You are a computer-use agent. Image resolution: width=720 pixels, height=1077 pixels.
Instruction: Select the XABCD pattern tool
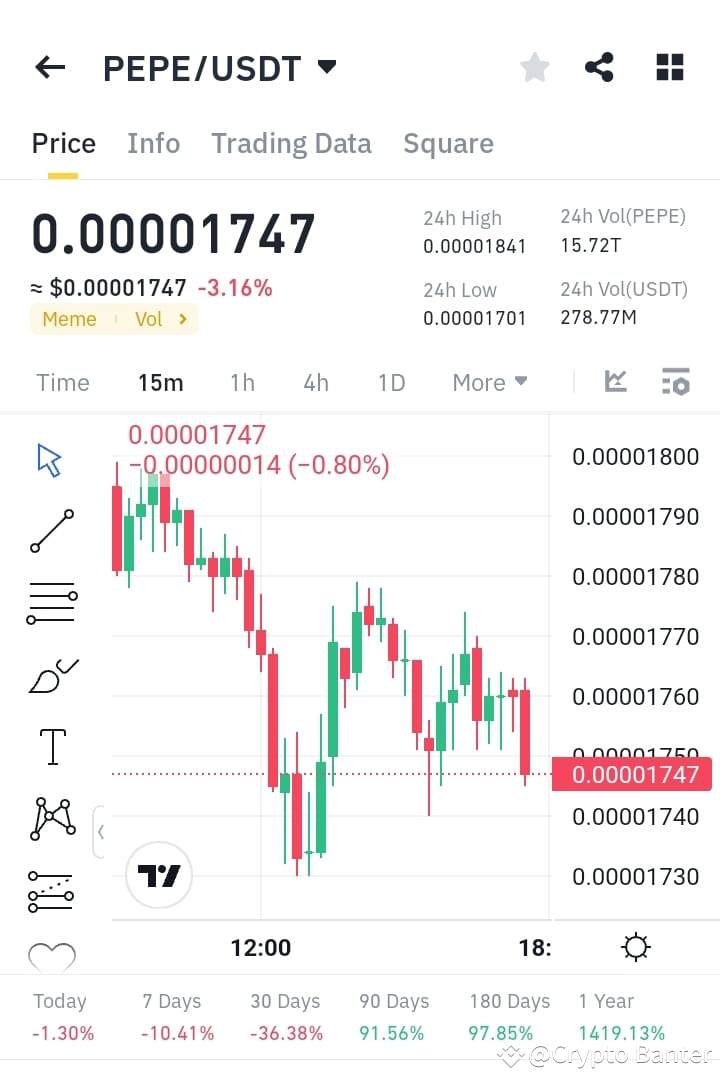52,818
